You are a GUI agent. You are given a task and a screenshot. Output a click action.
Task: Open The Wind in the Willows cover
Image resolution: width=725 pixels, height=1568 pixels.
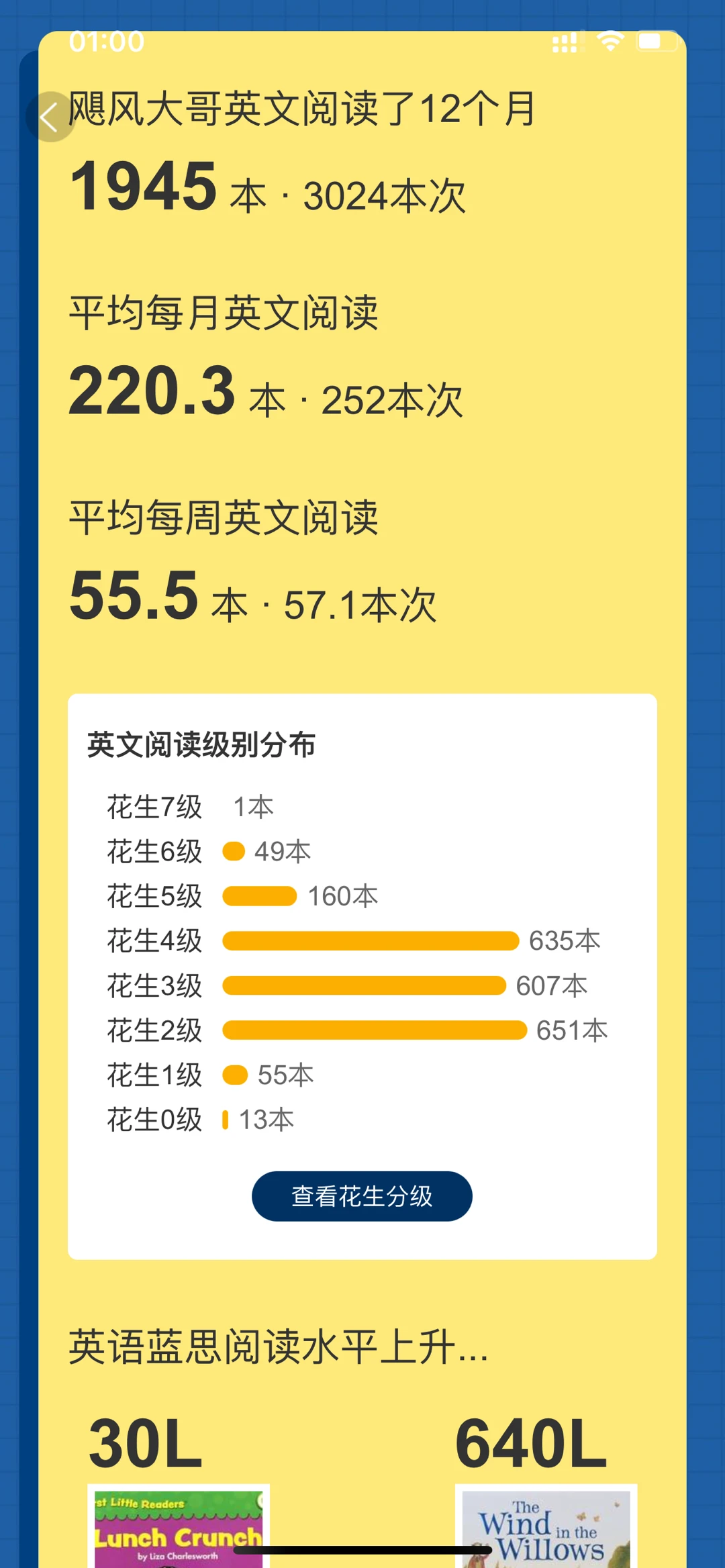pyautogui.click(x=546, y=1526)
